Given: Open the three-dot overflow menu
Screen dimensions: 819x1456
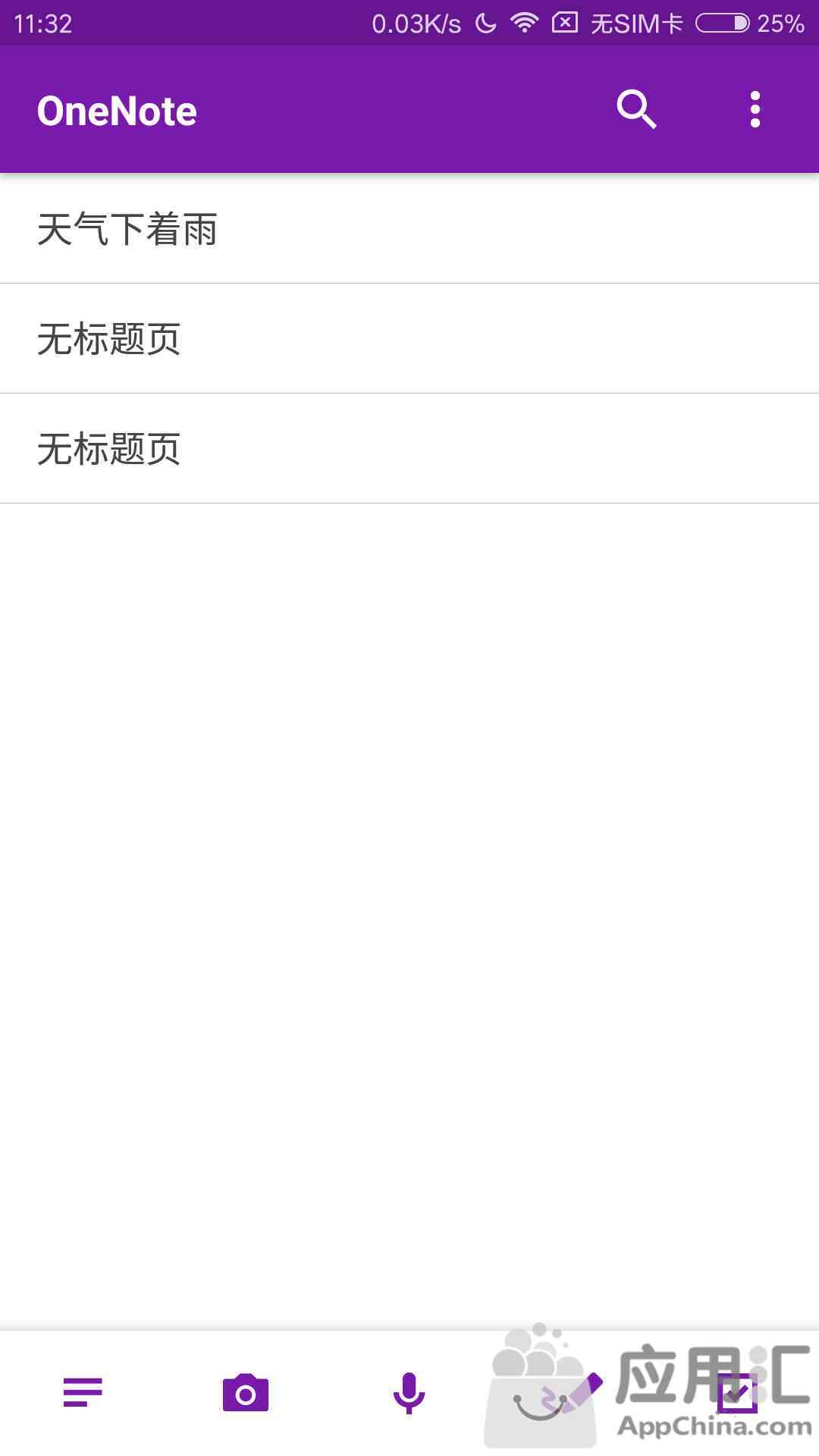Looking at the screenshot, I should point(755,110).
